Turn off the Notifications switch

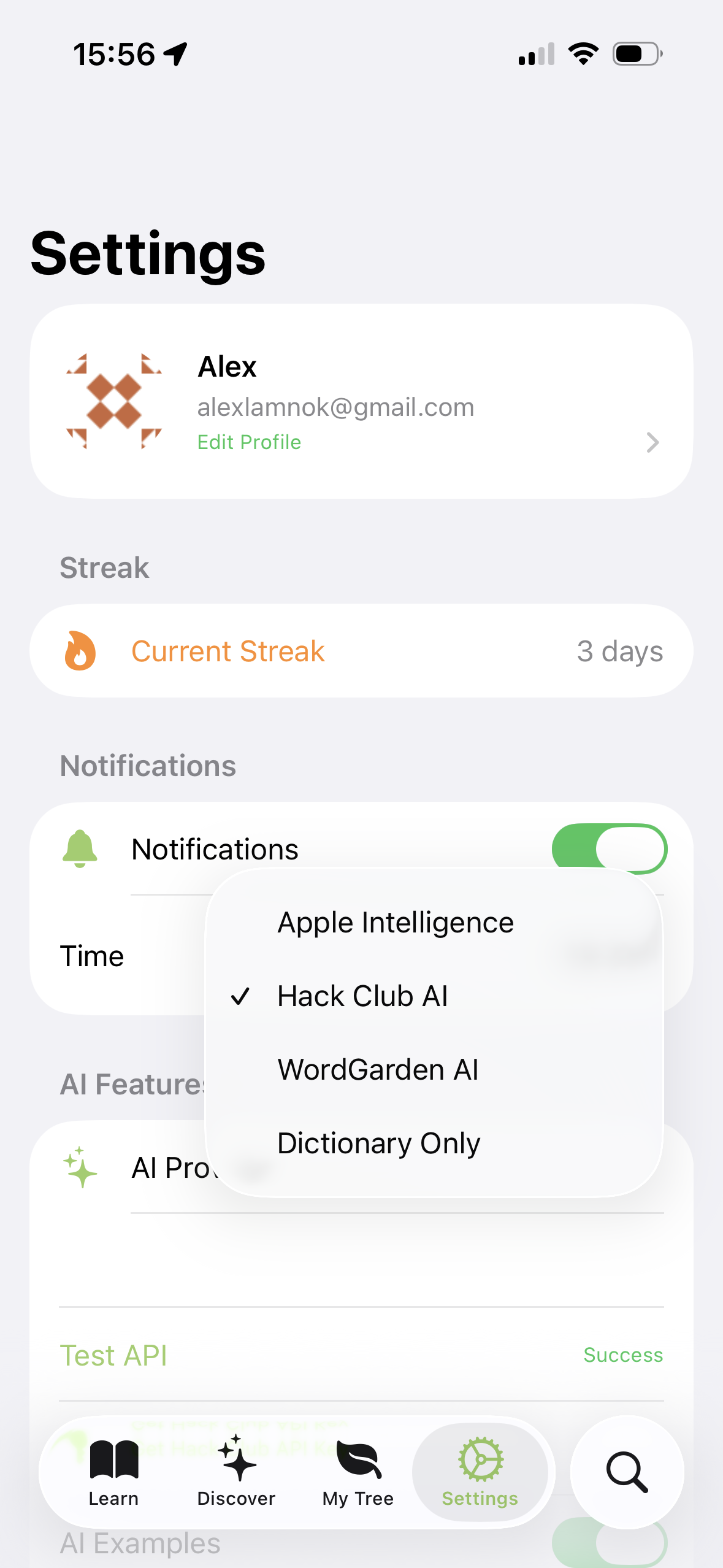click(x=609, y=849)
